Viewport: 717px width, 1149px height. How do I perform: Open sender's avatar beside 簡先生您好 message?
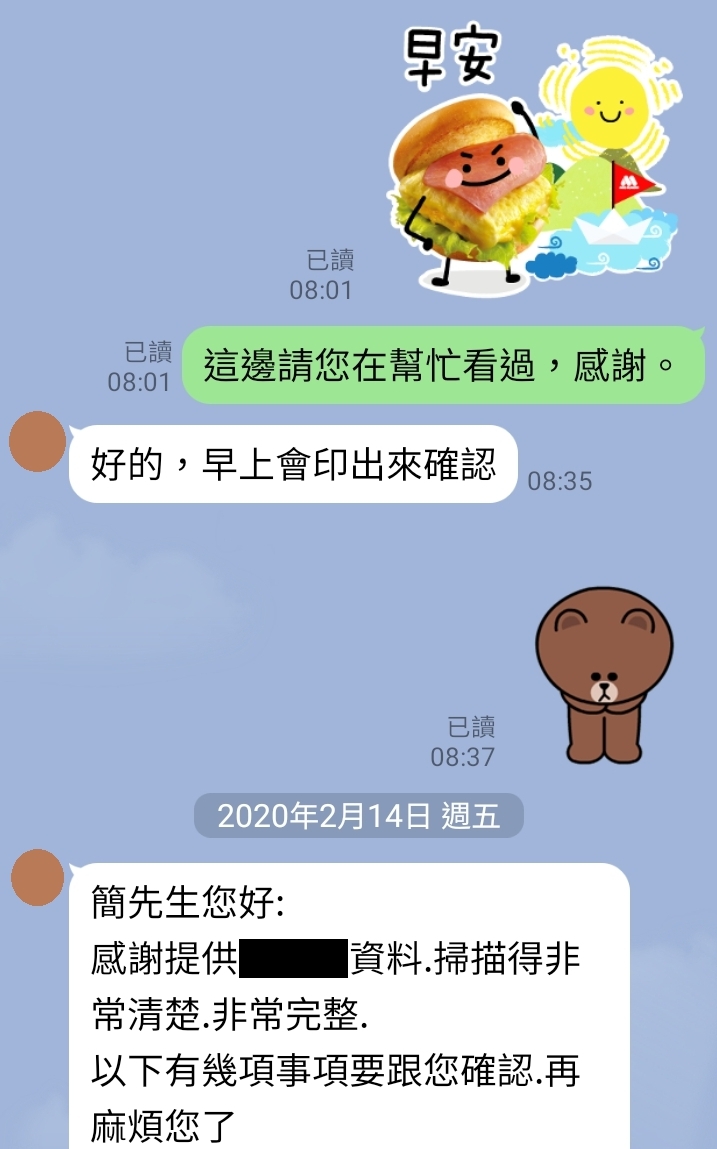coord(37,878)
